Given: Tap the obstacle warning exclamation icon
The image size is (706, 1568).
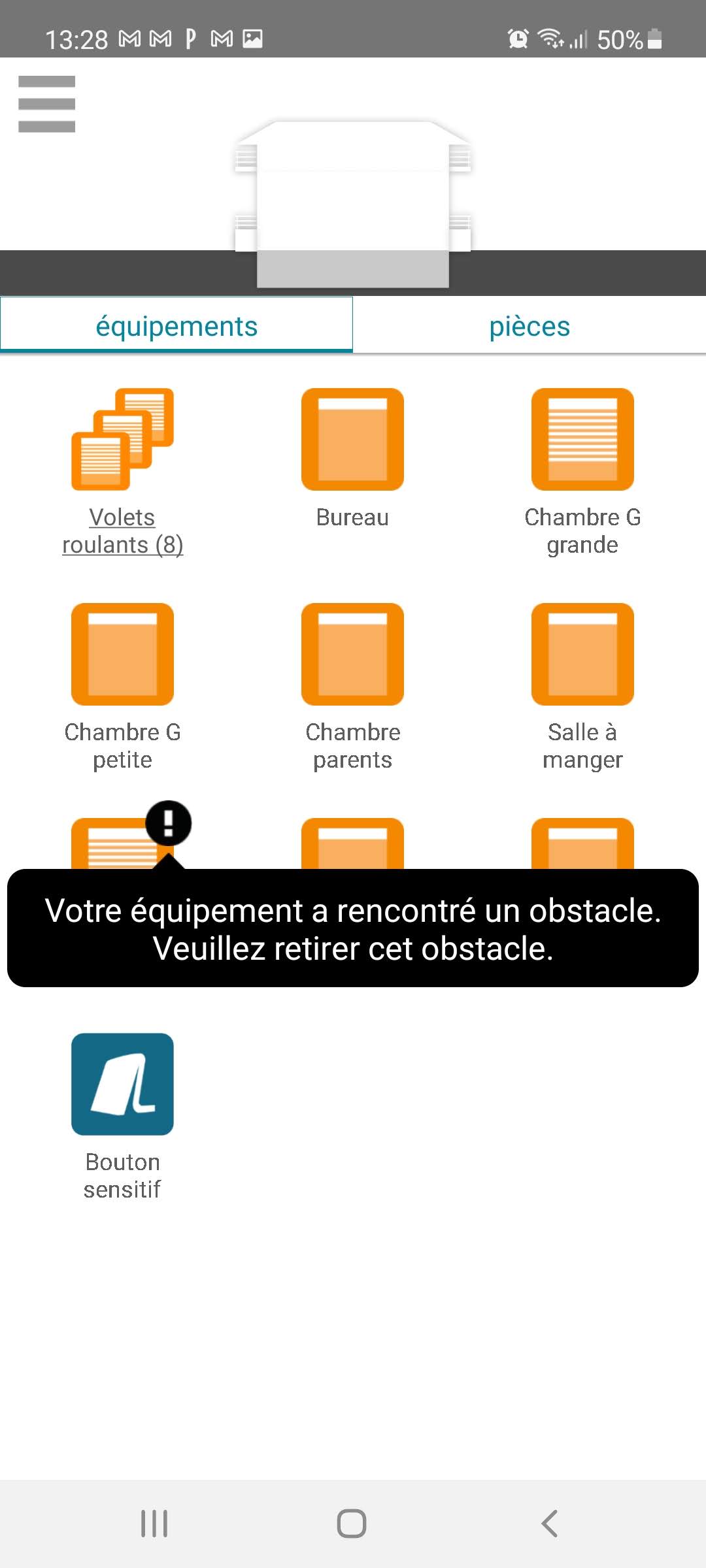Looking at the screenshot, I should pyautogui.click(x=169, y=823).
